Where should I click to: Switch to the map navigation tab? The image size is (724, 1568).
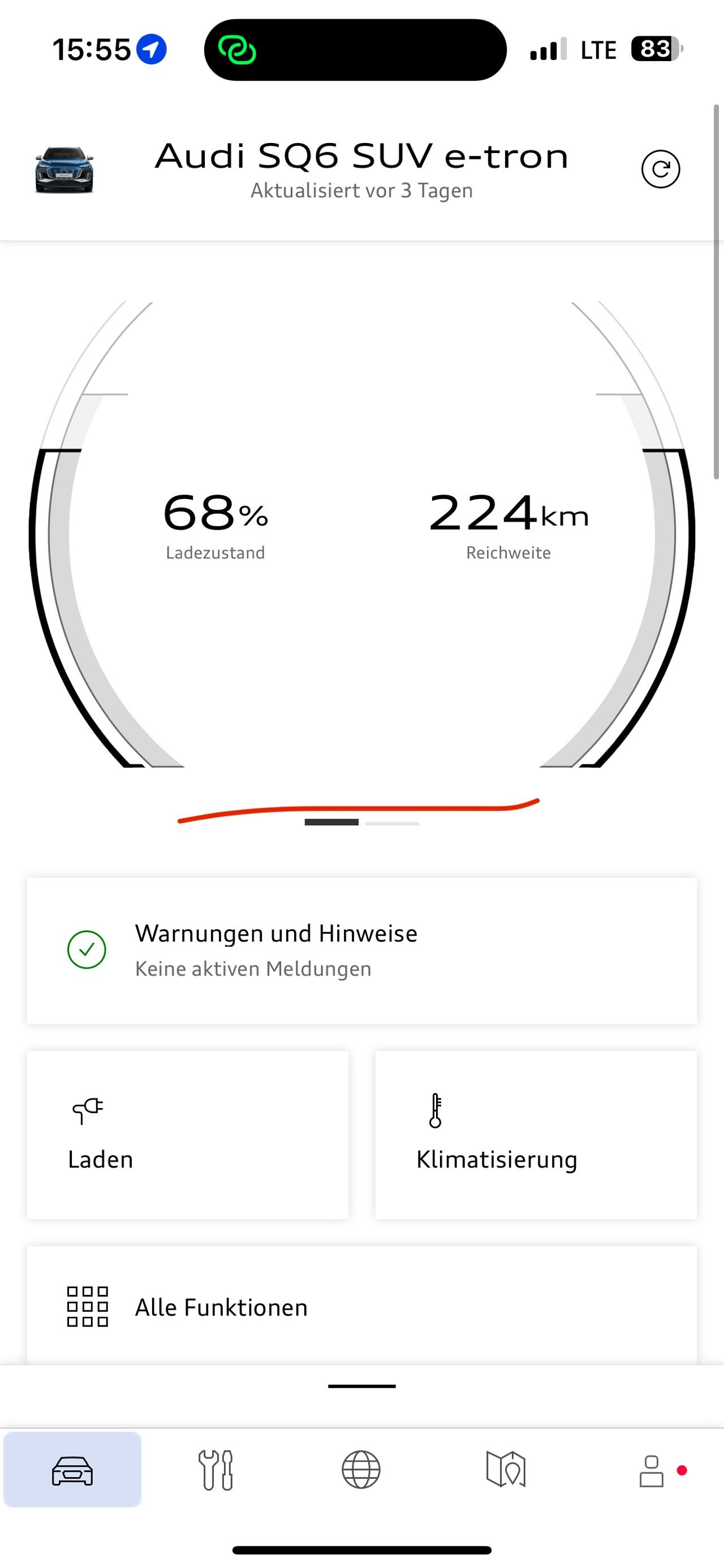[x=506, y=1470]
